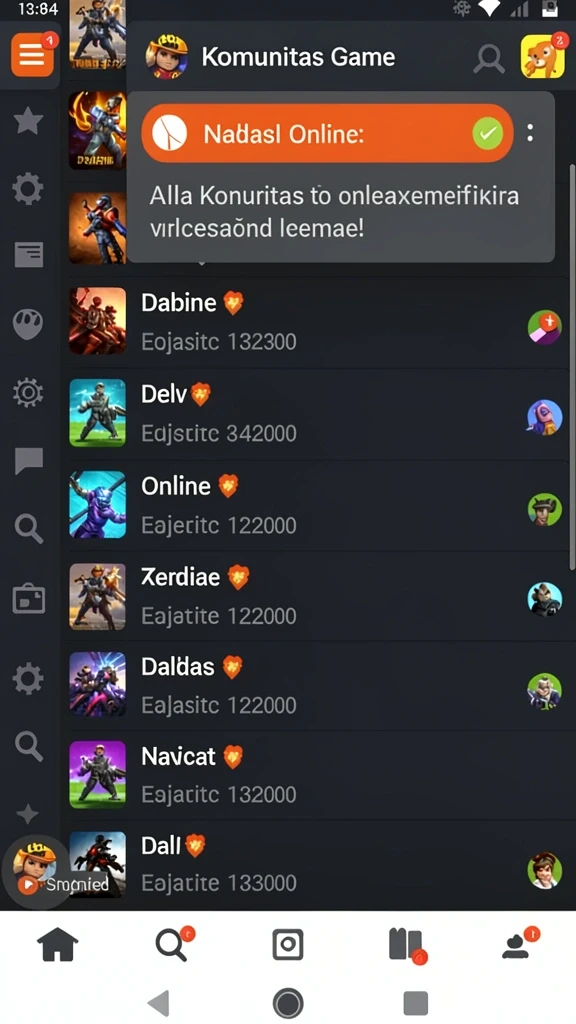This screenshot has height=1024, width=576.
Task: Select the Online game entry
Action: pos(318,504)
